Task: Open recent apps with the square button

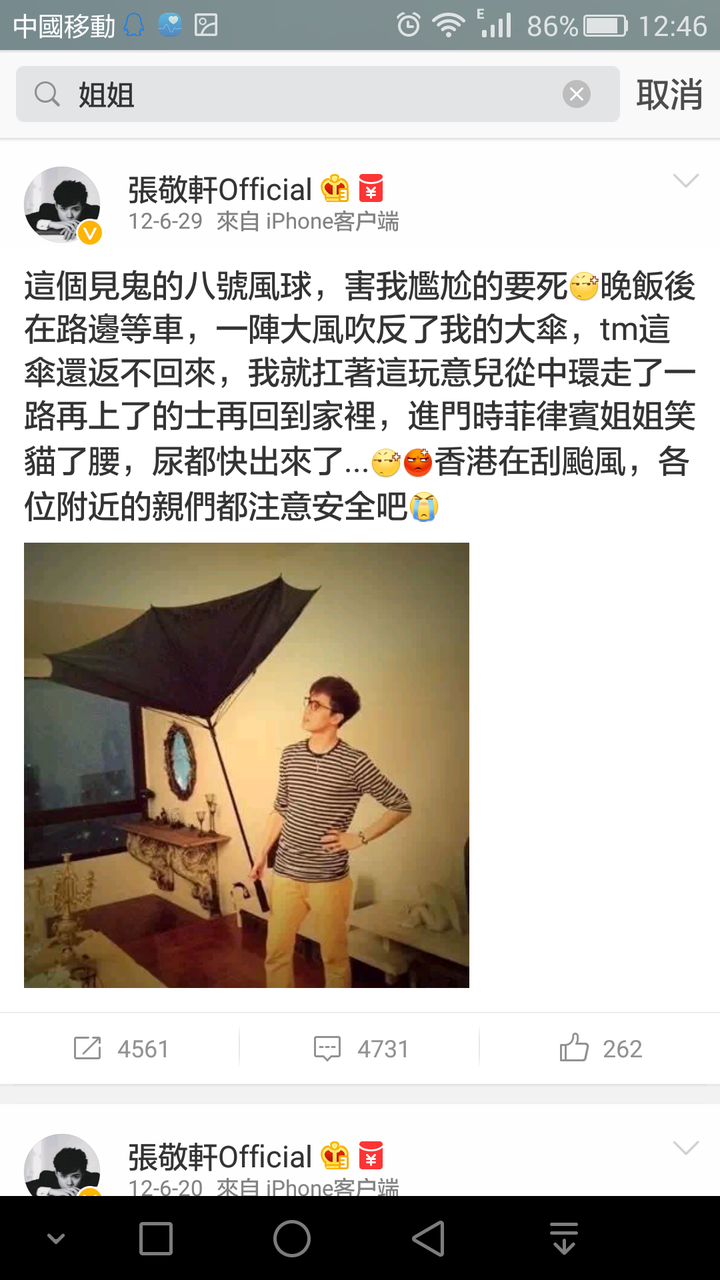Action: [156, 1239]
